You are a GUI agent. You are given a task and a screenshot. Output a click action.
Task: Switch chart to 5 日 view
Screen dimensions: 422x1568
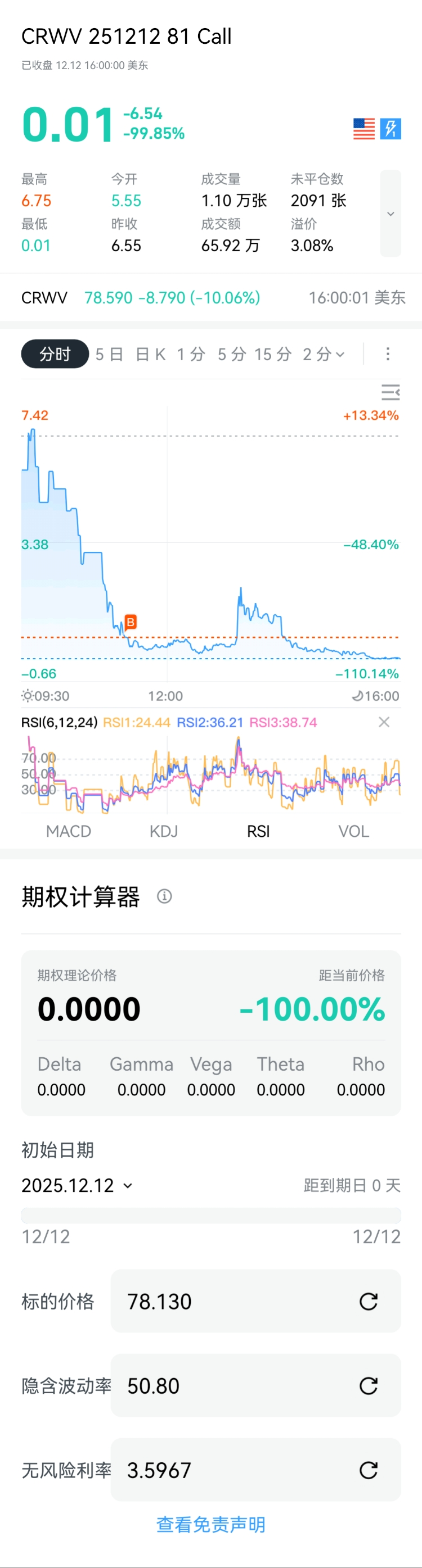tap(109, 354)
